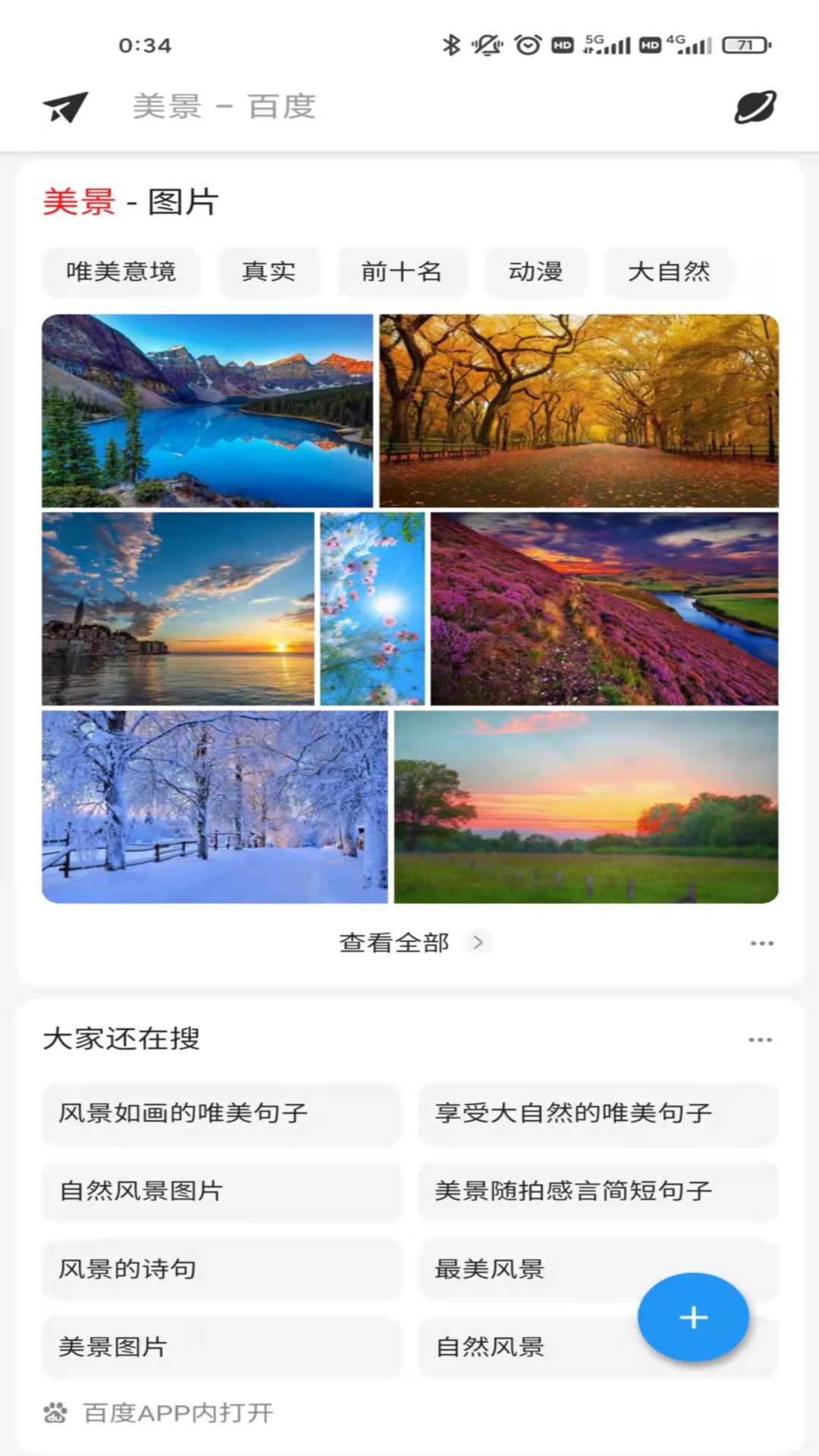Viewport: 819px width, 1456px height.
Task: Enable the 真实 image filter
Action: coord(268,271)
